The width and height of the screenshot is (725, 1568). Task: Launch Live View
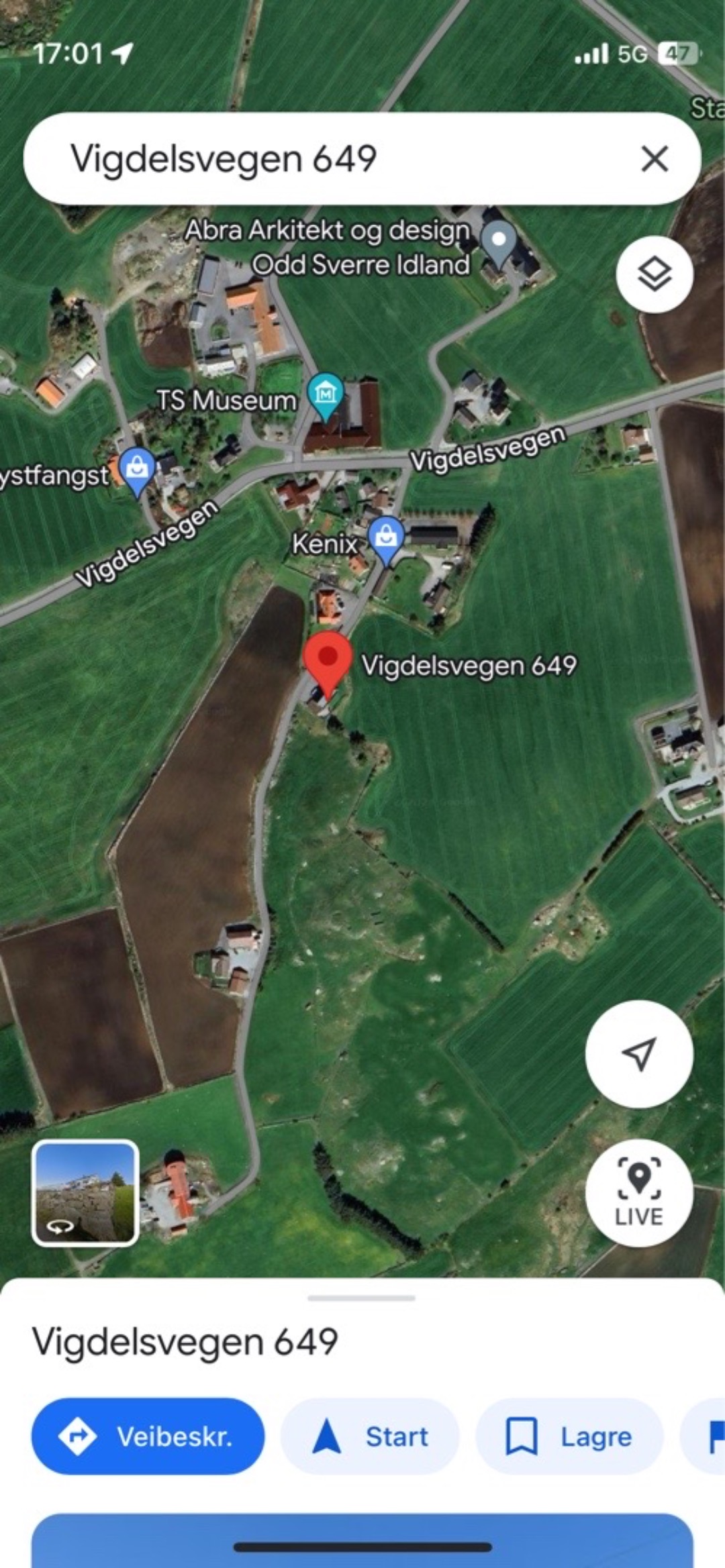click(638, 1192)
